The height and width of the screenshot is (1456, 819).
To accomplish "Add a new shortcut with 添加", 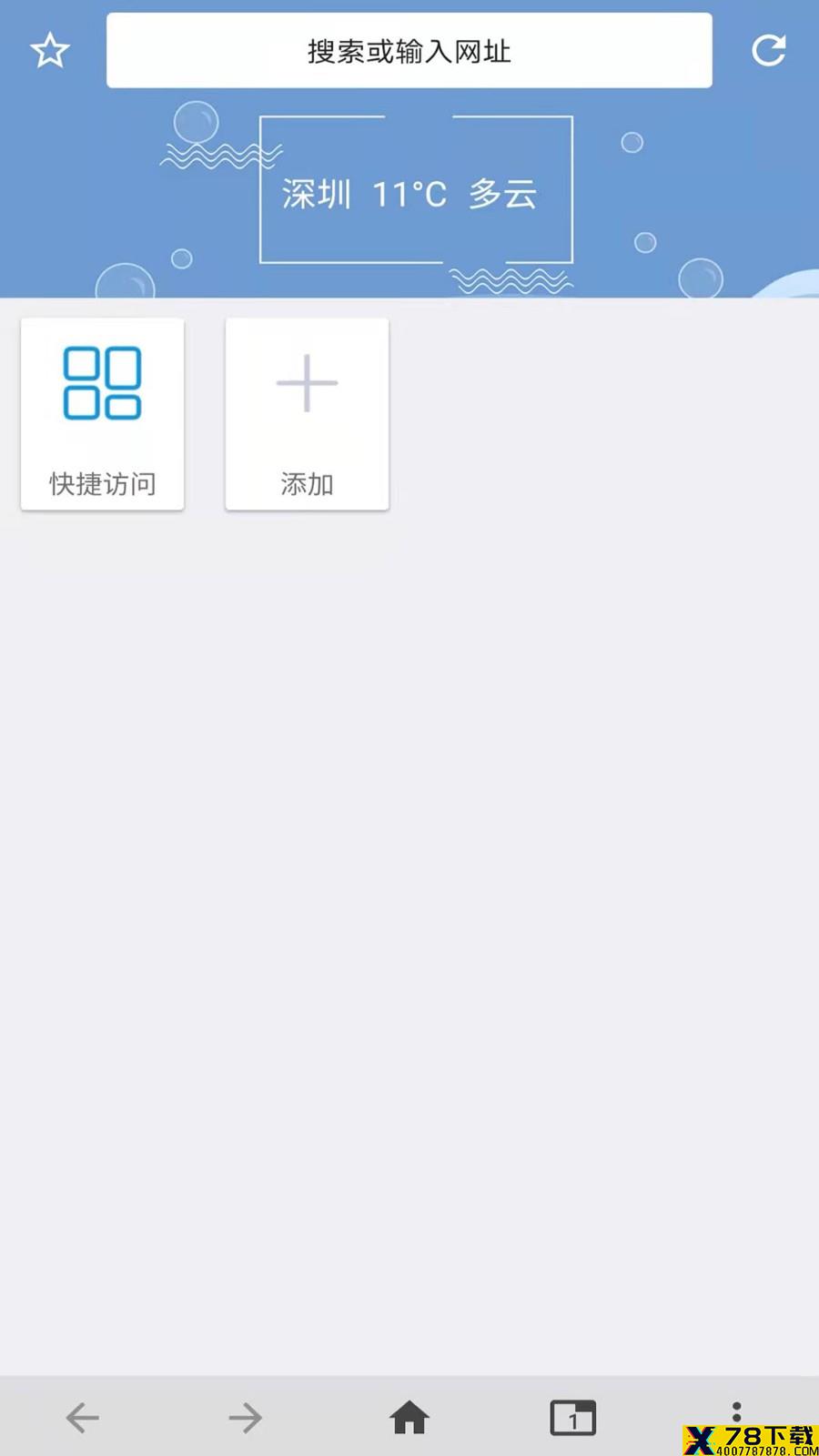I will pyautogui.click(x=308, y=414).
